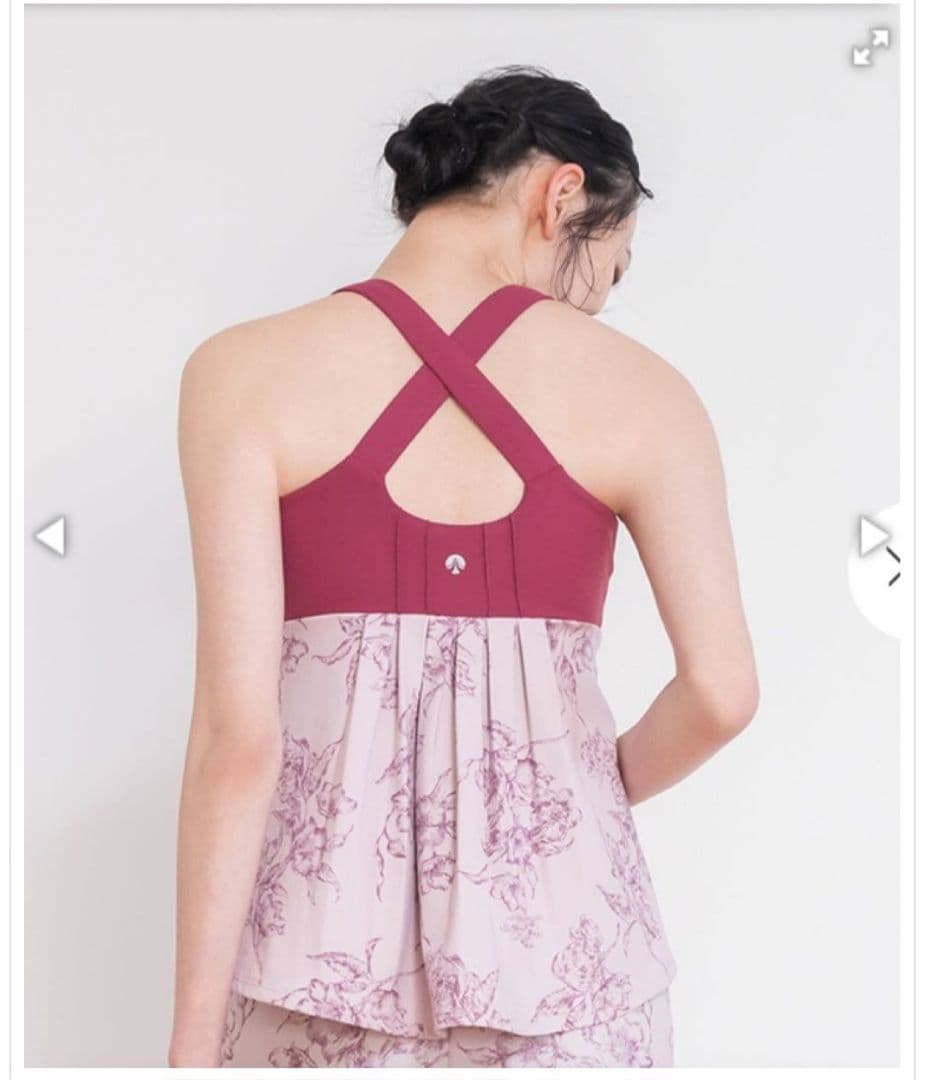
Task: Go to the next product image
Action: pyautogui.click(x=872, y=536)
